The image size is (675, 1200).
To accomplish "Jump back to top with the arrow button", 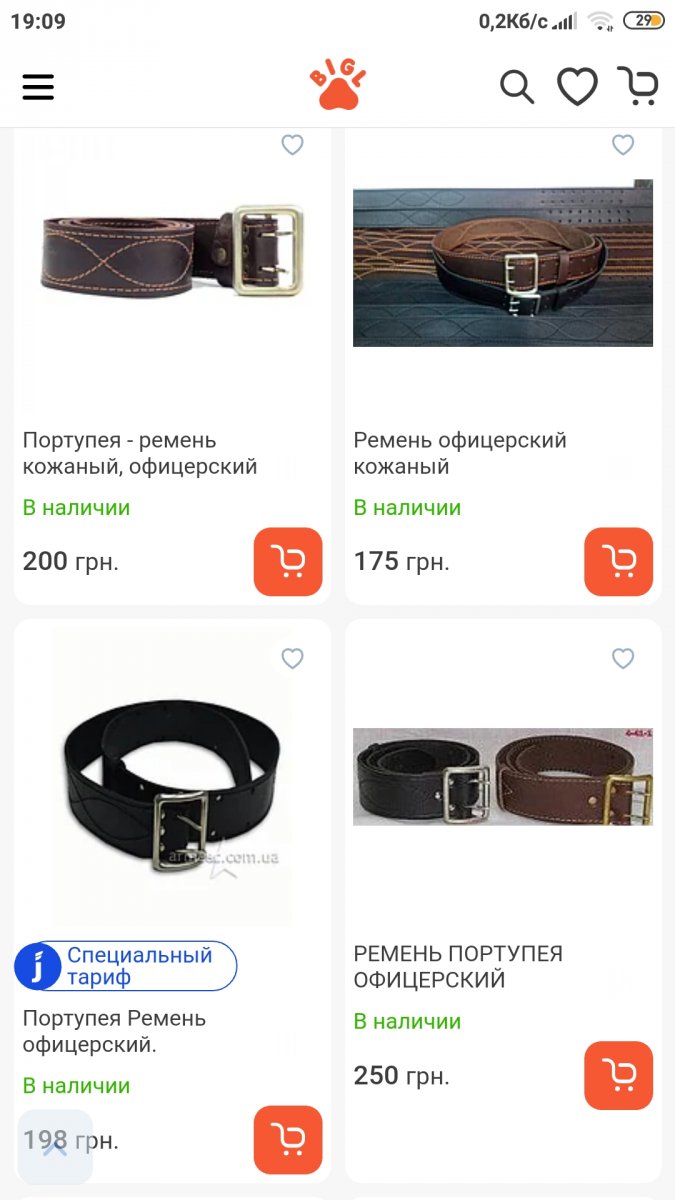I will point(55,1146).
